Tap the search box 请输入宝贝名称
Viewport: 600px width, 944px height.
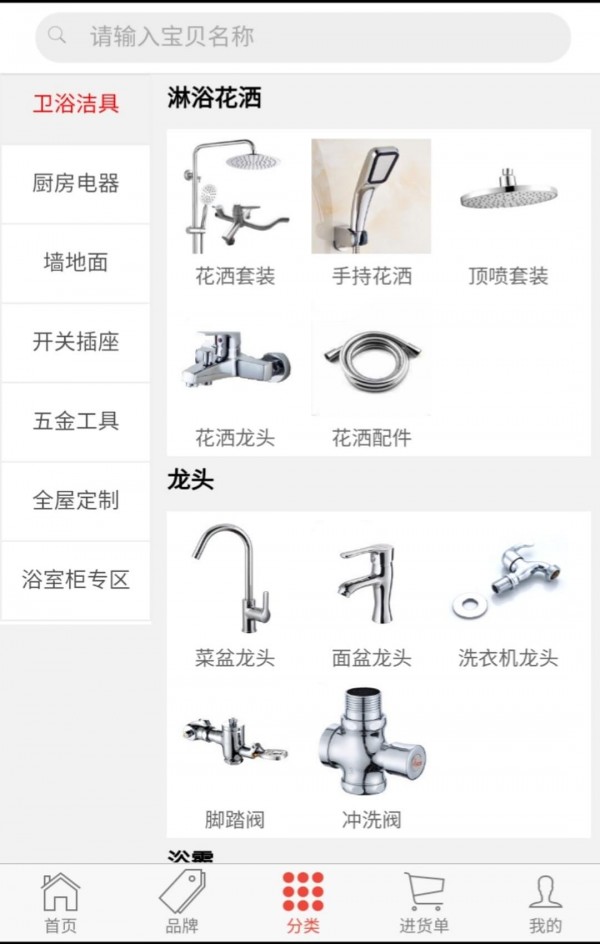tap(302, 37)
